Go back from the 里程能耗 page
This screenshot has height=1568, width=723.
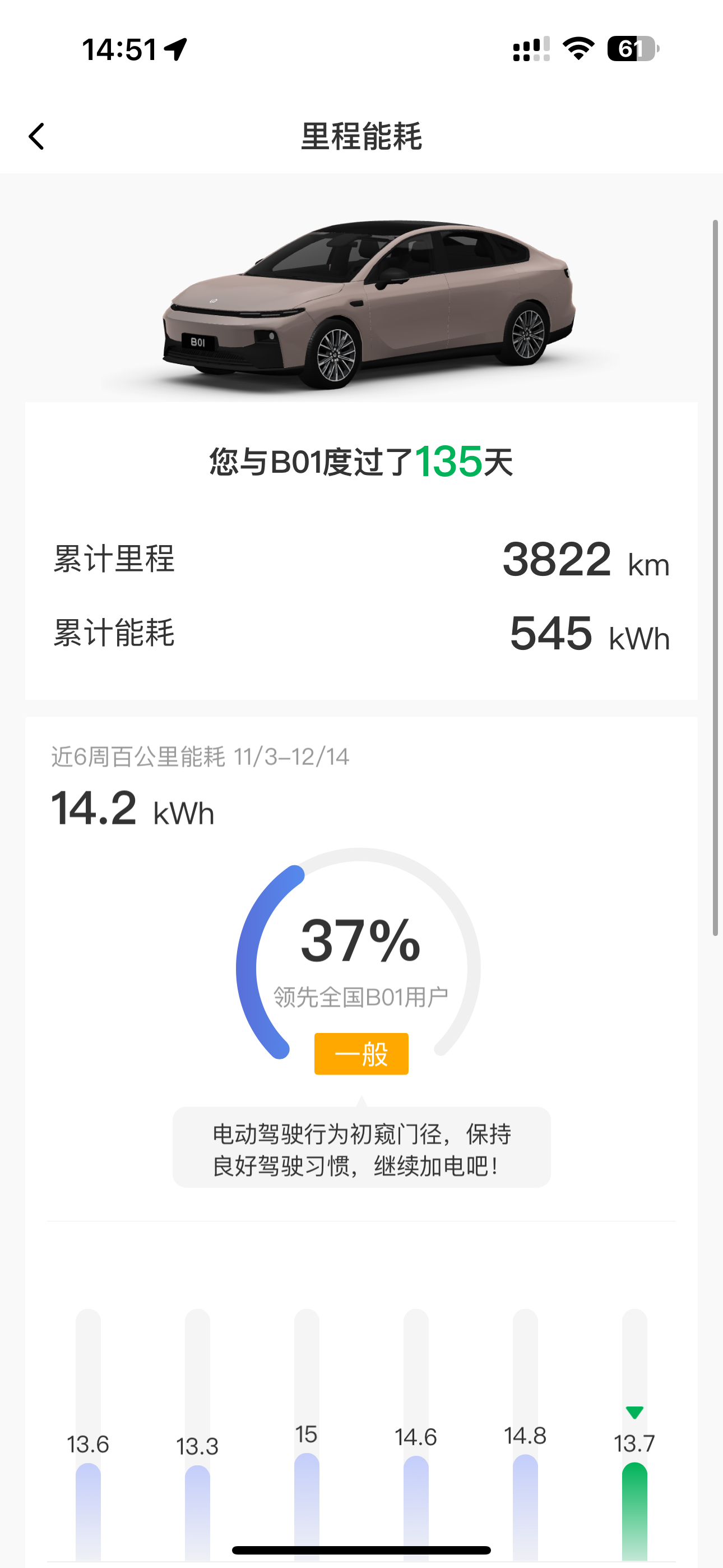click(x=36, y=136)
